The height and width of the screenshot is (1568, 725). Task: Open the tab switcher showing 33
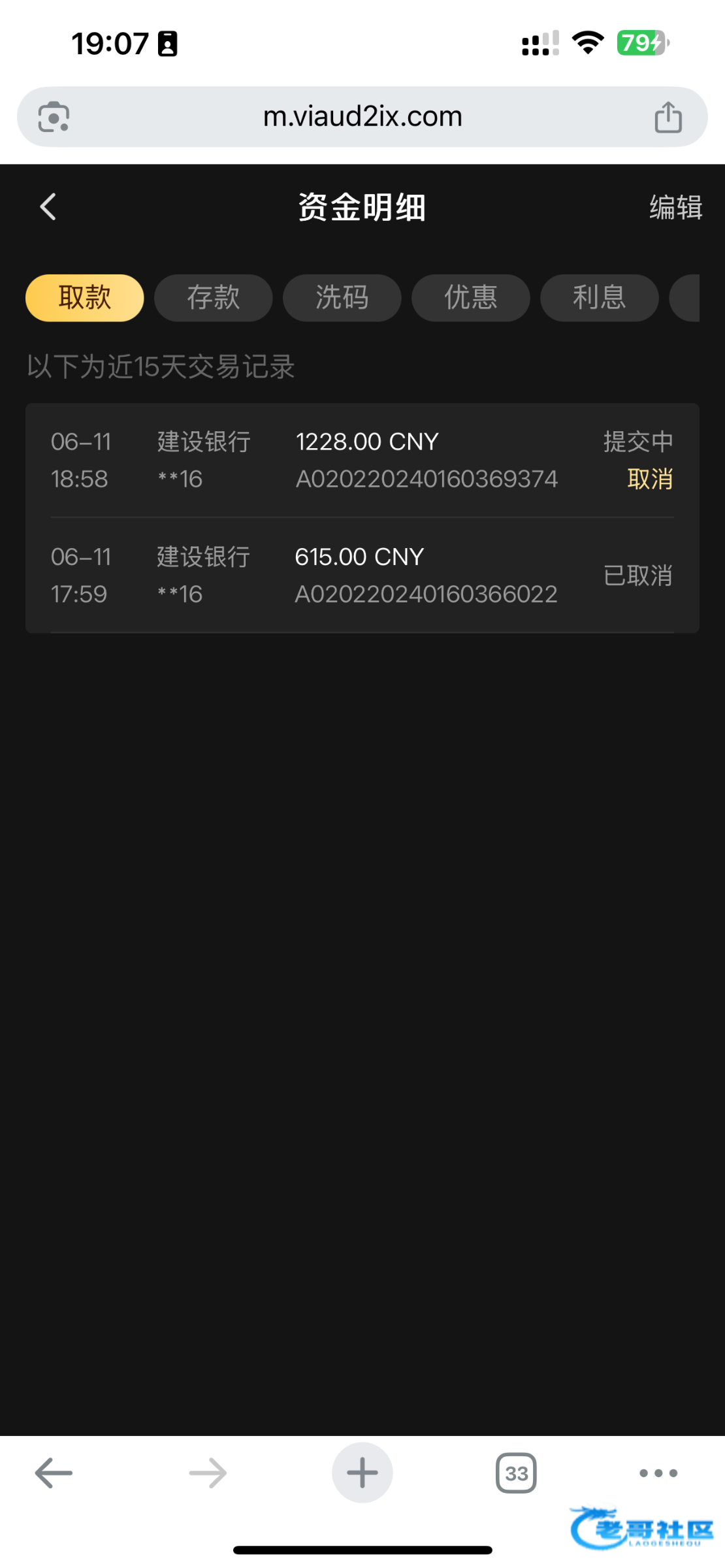516,1473
